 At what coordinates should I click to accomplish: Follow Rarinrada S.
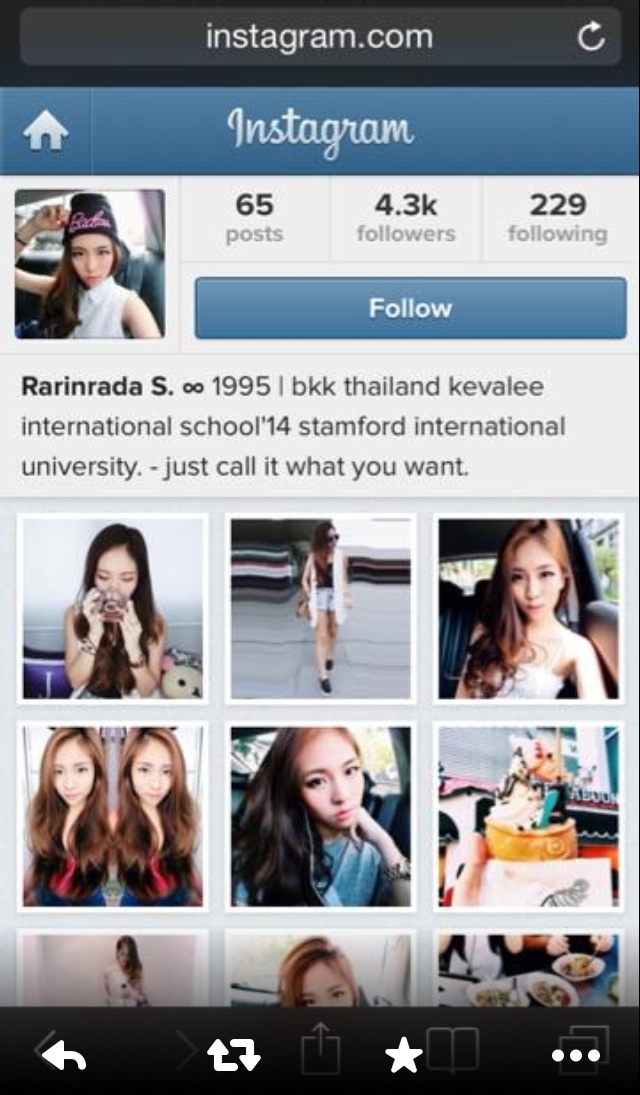click(x=410, y=308)
